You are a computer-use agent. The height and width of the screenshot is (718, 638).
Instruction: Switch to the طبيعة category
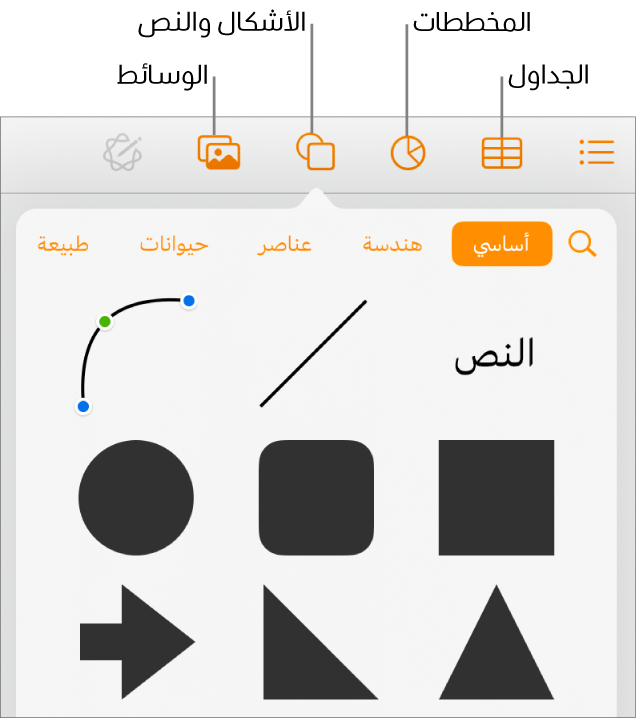63,244
